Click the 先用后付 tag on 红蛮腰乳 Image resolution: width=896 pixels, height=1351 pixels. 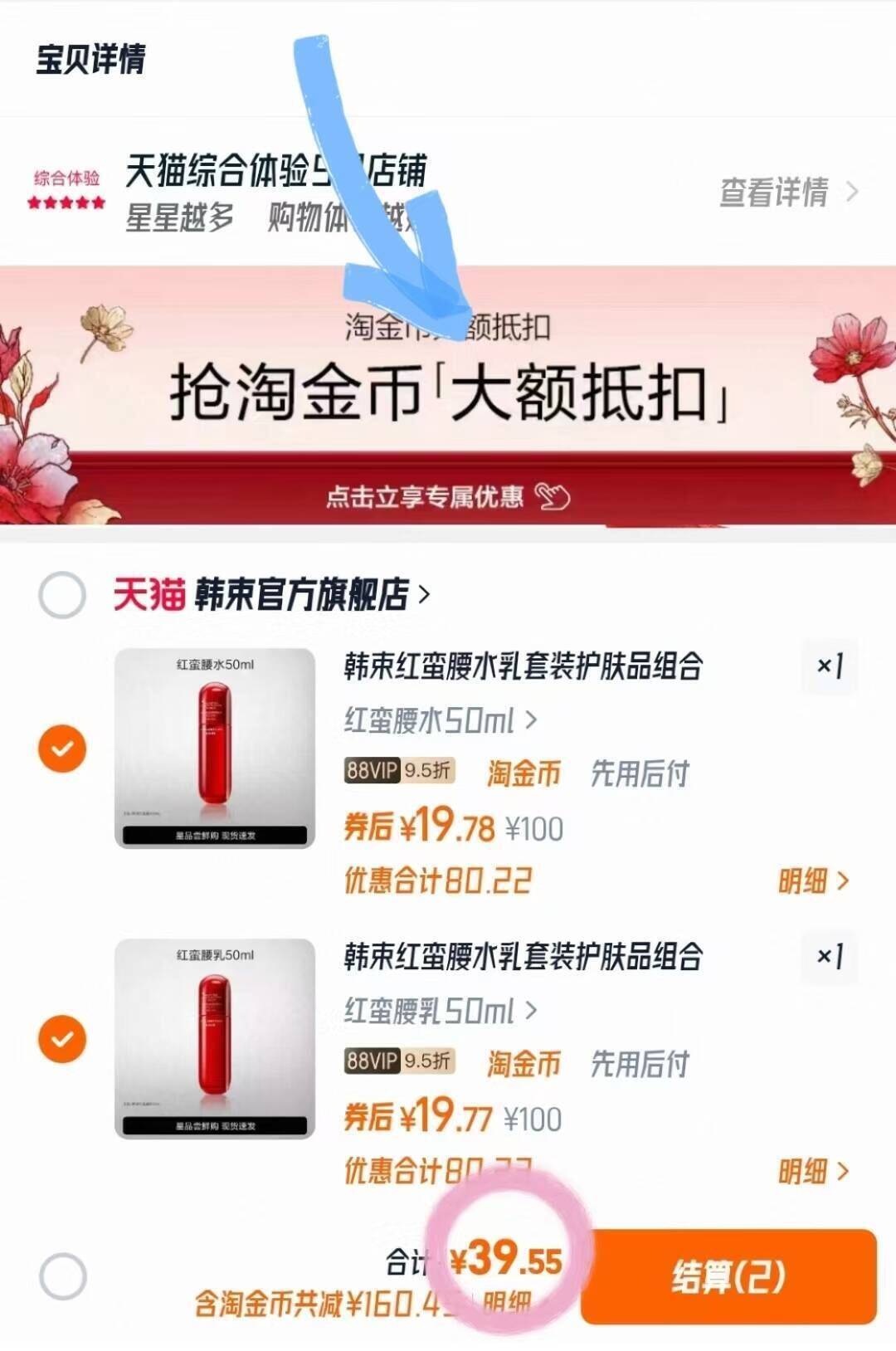643,1064
